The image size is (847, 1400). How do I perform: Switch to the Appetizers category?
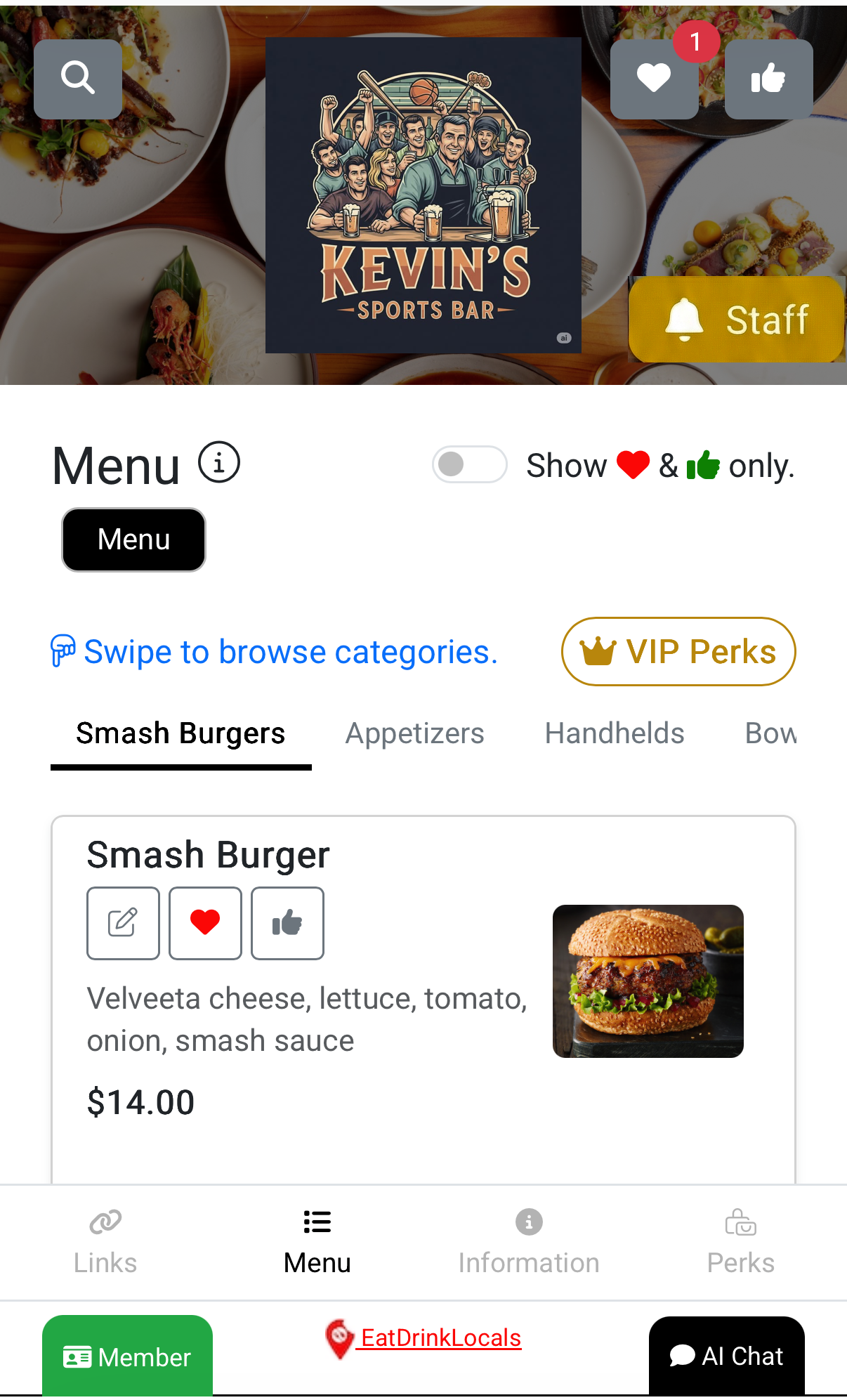(x=414, y=733)
